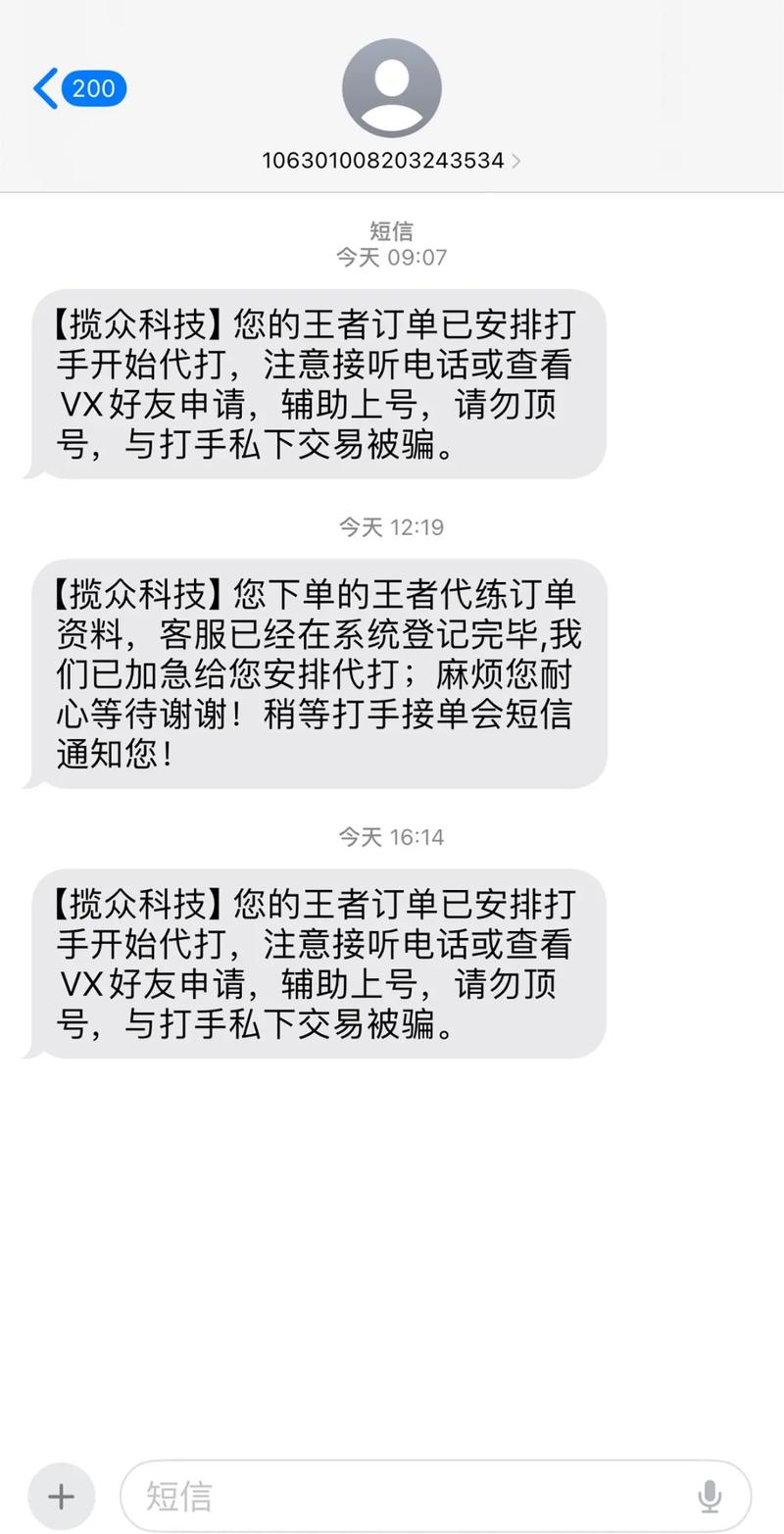784x1534 pixels.
Task: Tap the 200 unread count badge
Action: pyautogui.click(x=94, y=88)
